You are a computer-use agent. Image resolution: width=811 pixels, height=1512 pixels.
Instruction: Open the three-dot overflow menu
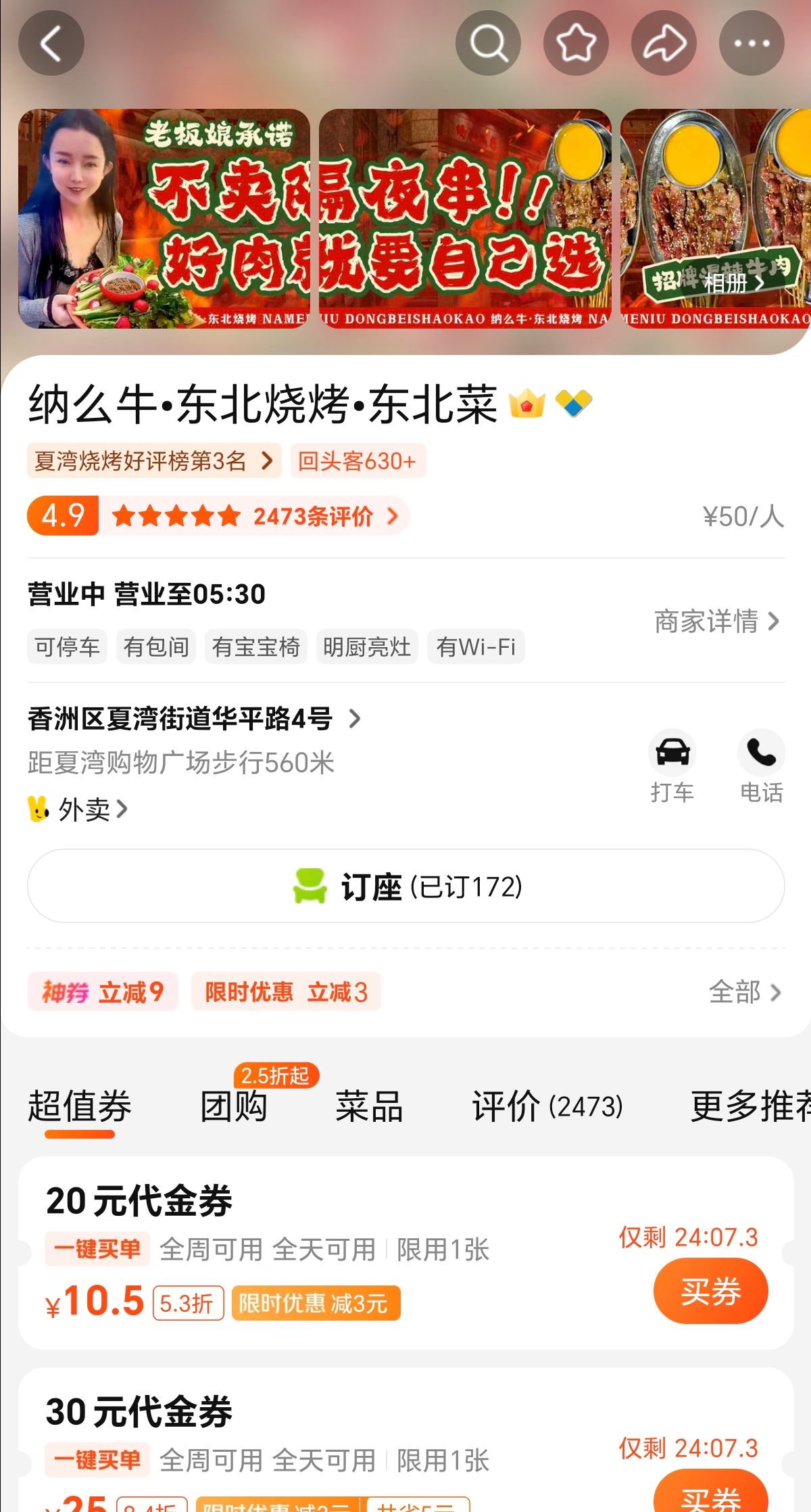[x=752, y=44]
